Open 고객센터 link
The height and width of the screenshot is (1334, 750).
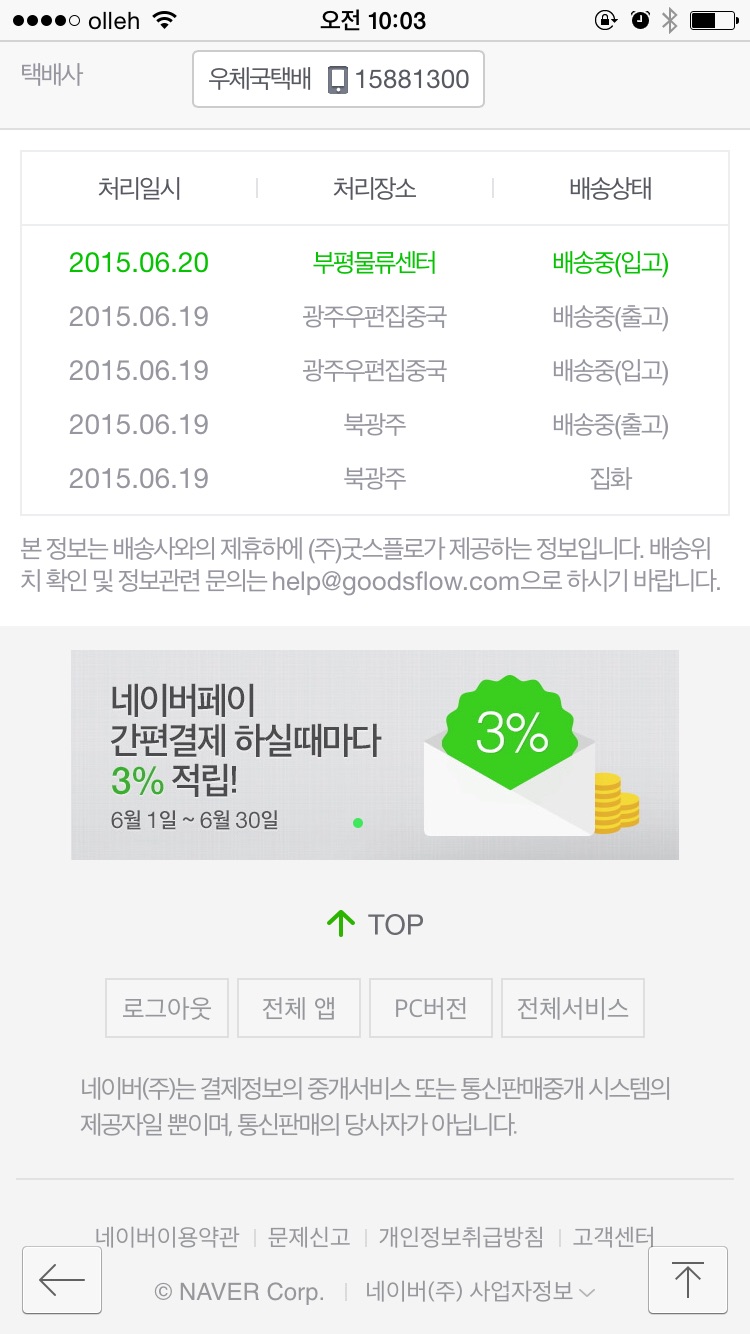[613, 1238]
